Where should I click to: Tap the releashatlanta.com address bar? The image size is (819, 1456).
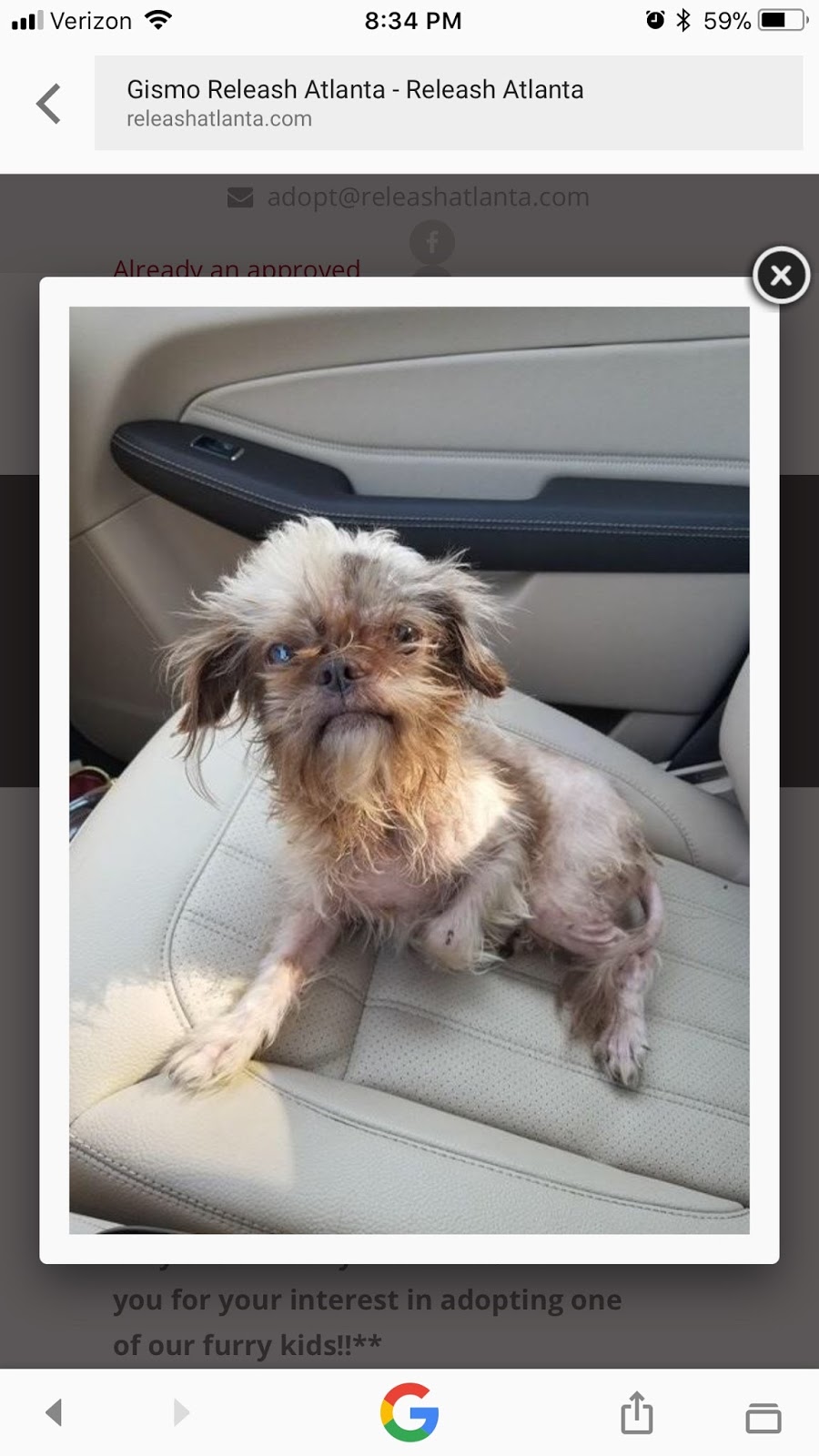448,103
